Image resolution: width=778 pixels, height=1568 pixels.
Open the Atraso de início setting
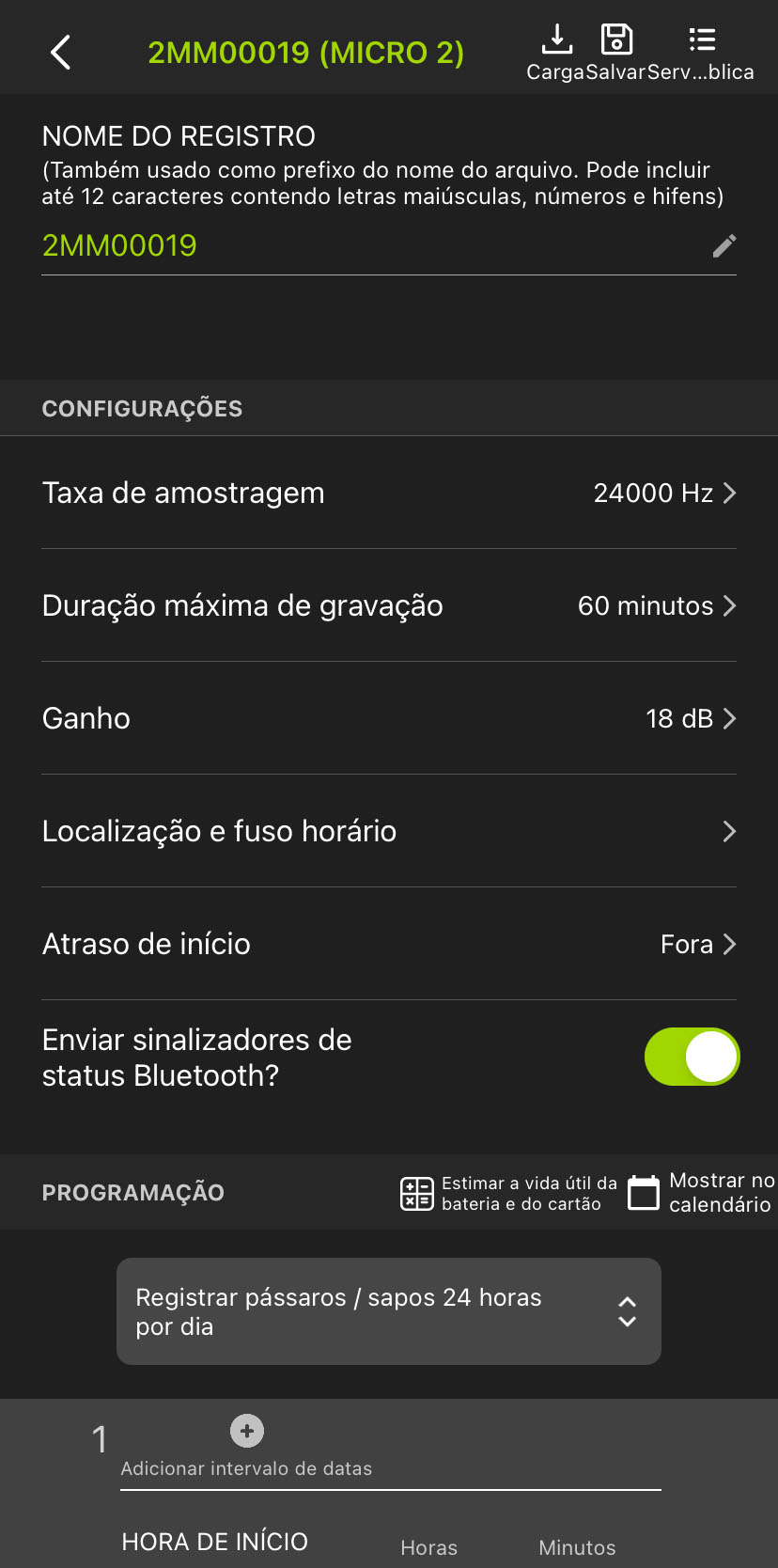pyautogui.click(x=389, y=944)
